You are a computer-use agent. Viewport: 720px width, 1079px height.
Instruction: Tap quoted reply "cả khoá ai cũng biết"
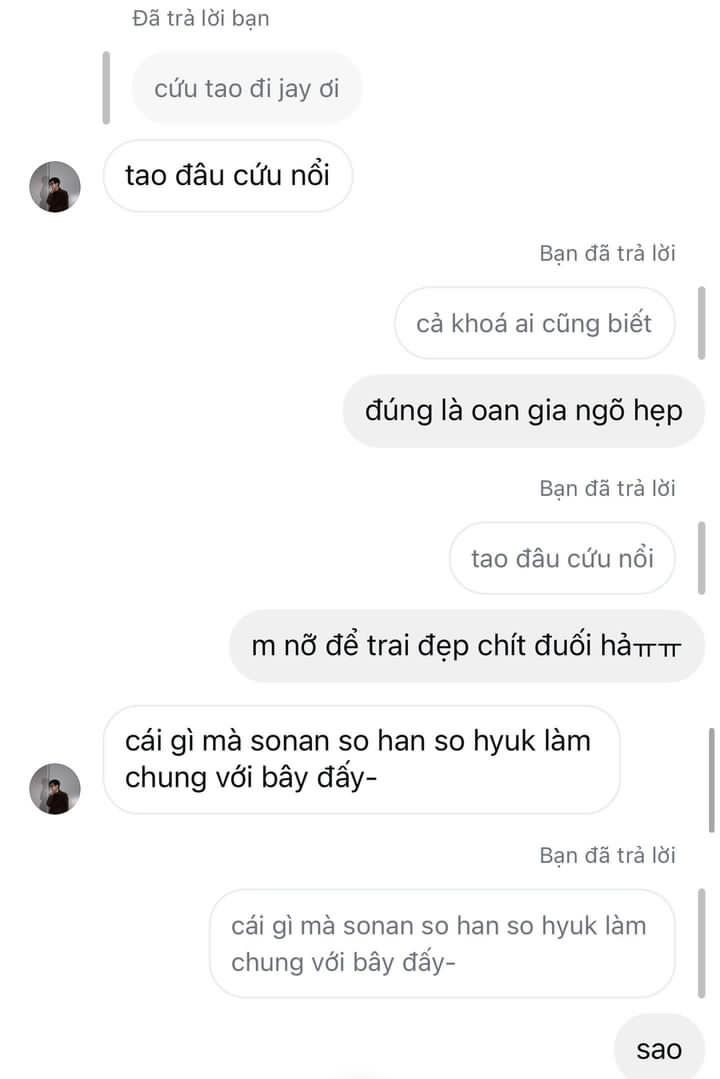534,323
